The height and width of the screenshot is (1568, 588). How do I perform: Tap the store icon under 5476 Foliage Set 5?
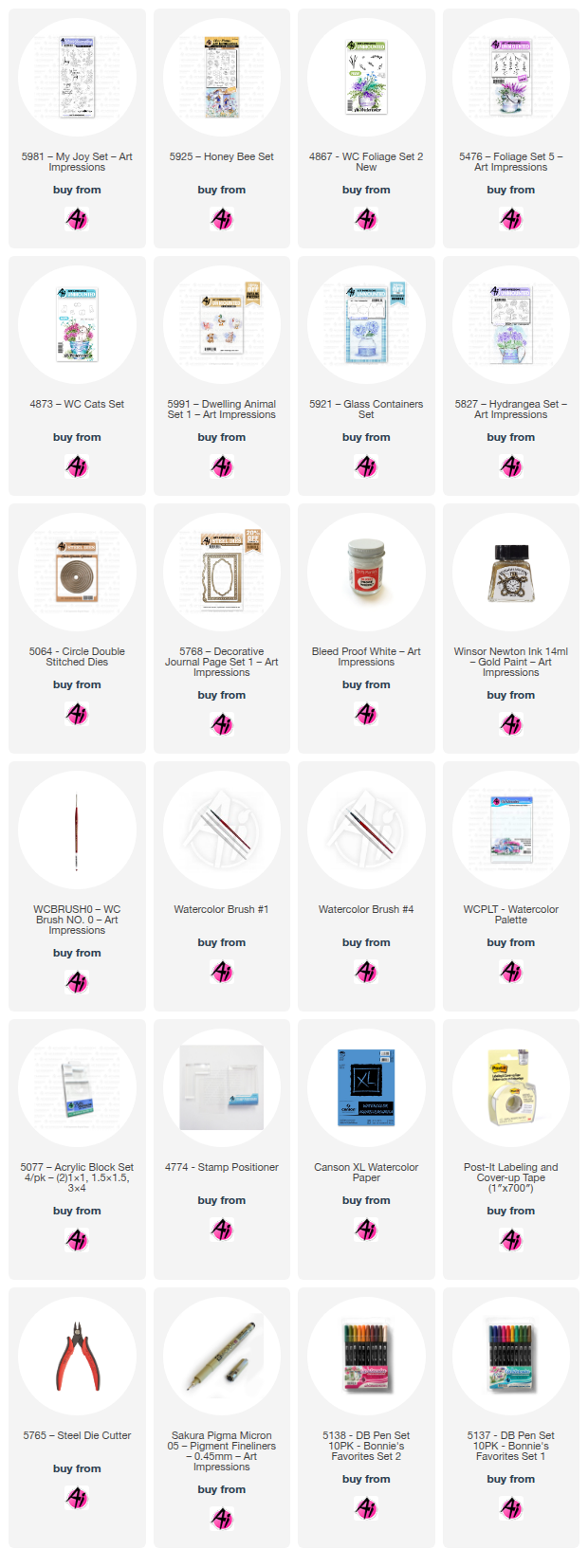click(510, 220)
